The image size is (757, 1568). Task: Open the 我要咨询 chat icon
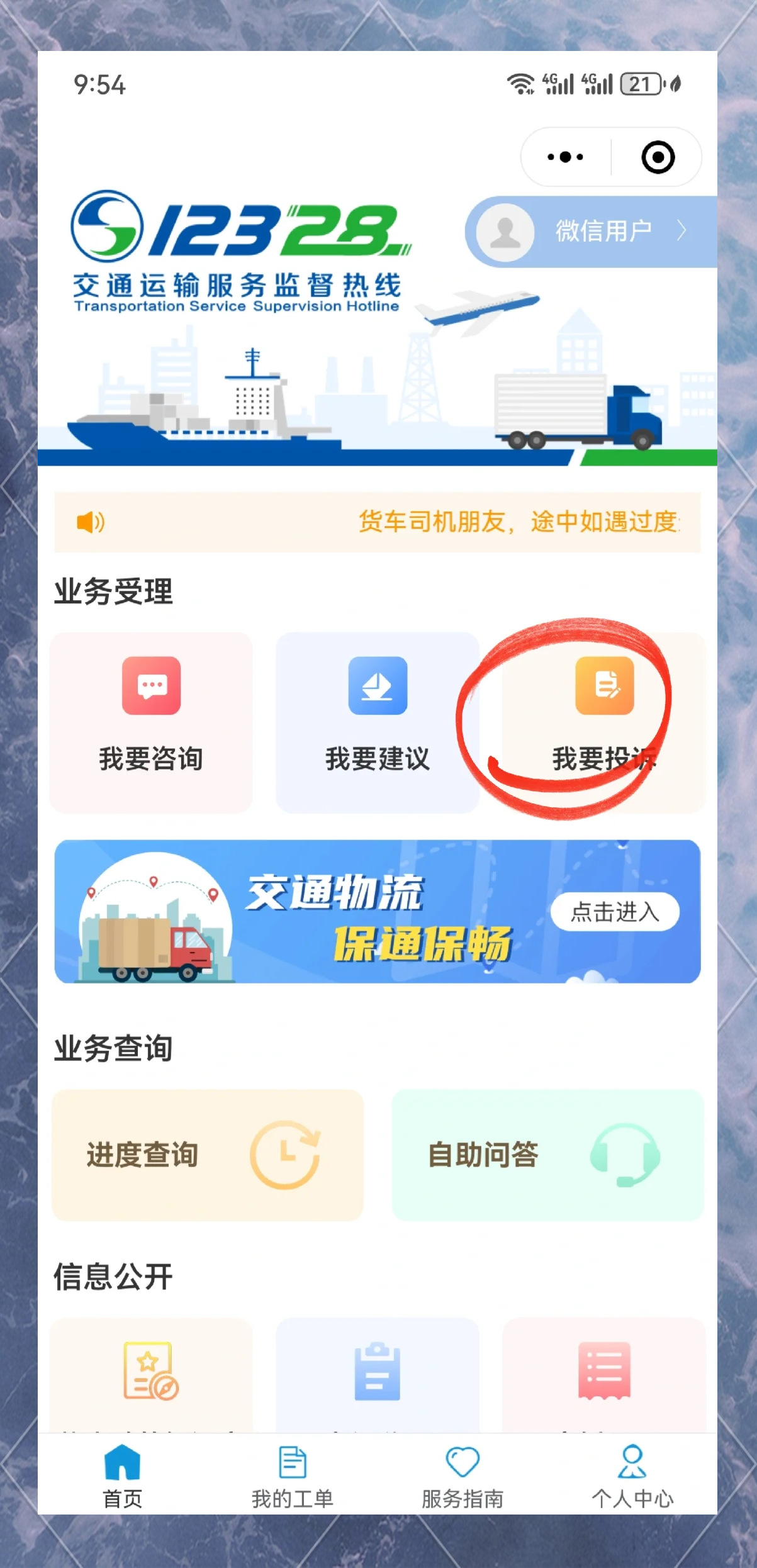pos(151,687)
